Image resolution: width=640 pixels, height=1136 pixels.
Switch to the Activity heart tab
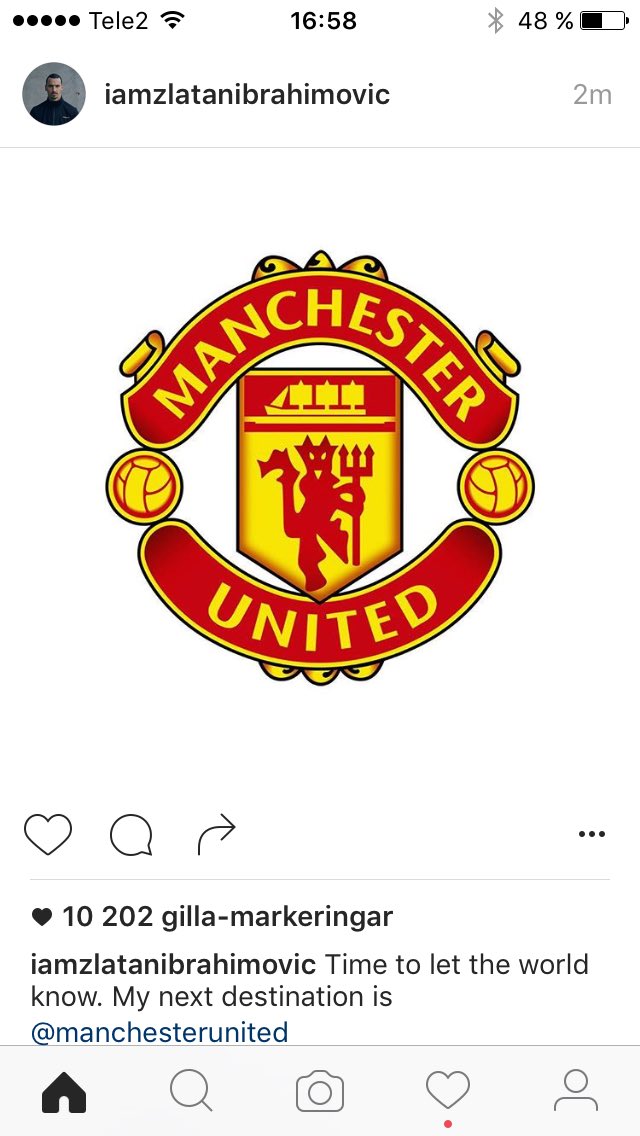[x=448, y=1091]
